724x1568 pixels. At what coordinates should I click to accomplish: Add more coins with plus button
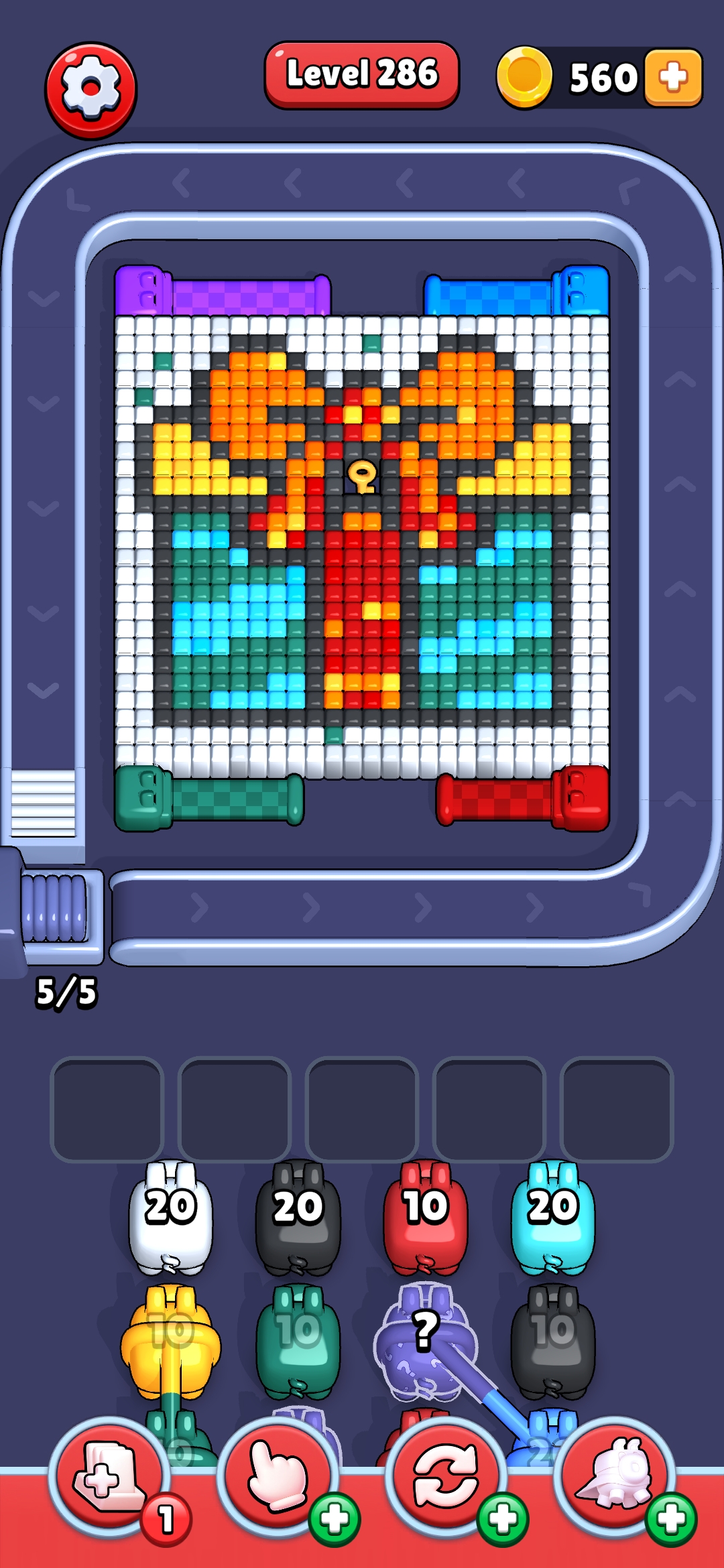click(x=673, y=78)
